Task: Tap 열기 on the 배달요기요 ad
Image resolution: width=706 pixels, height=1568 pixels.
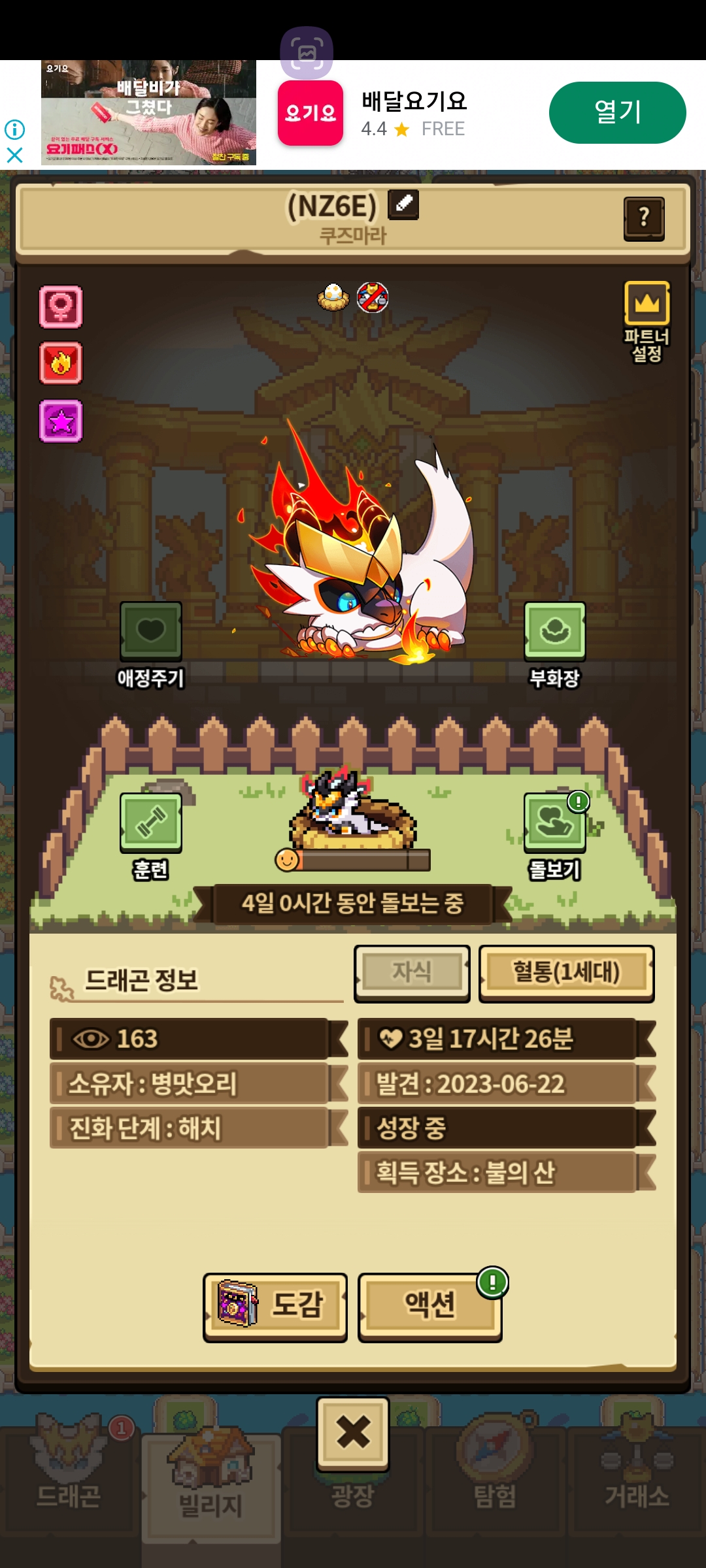Action: [x=618, y=112]
